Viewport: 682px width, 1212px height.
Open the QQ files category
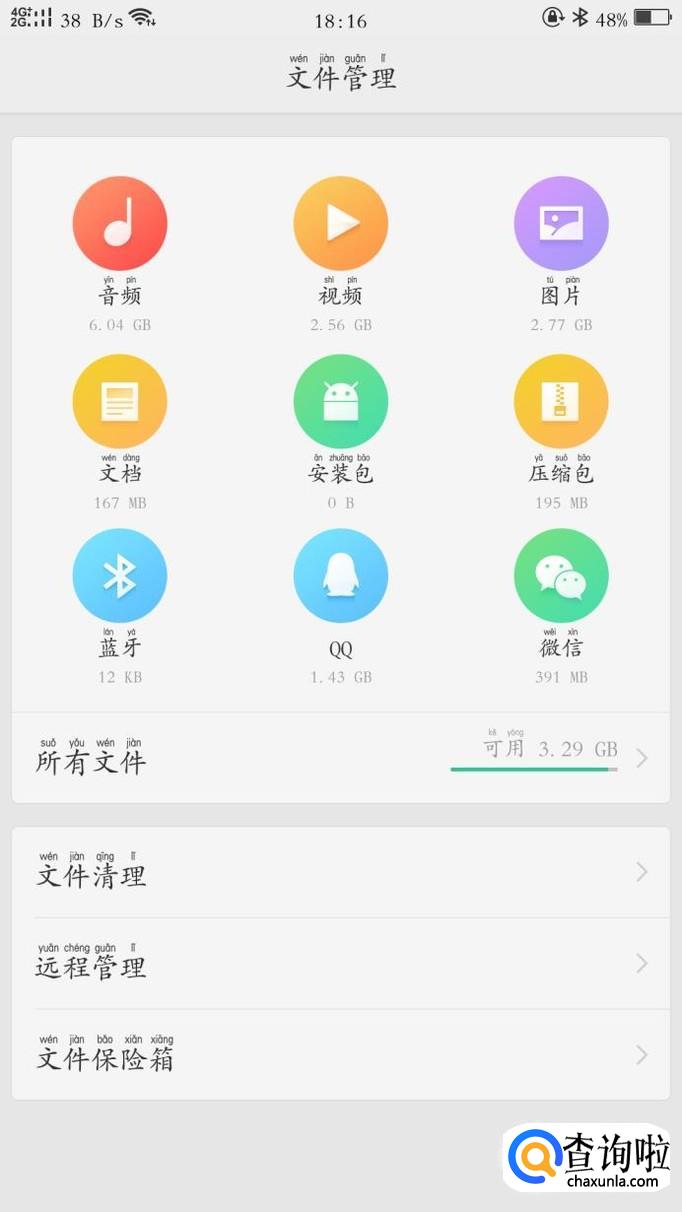[341, 577]
